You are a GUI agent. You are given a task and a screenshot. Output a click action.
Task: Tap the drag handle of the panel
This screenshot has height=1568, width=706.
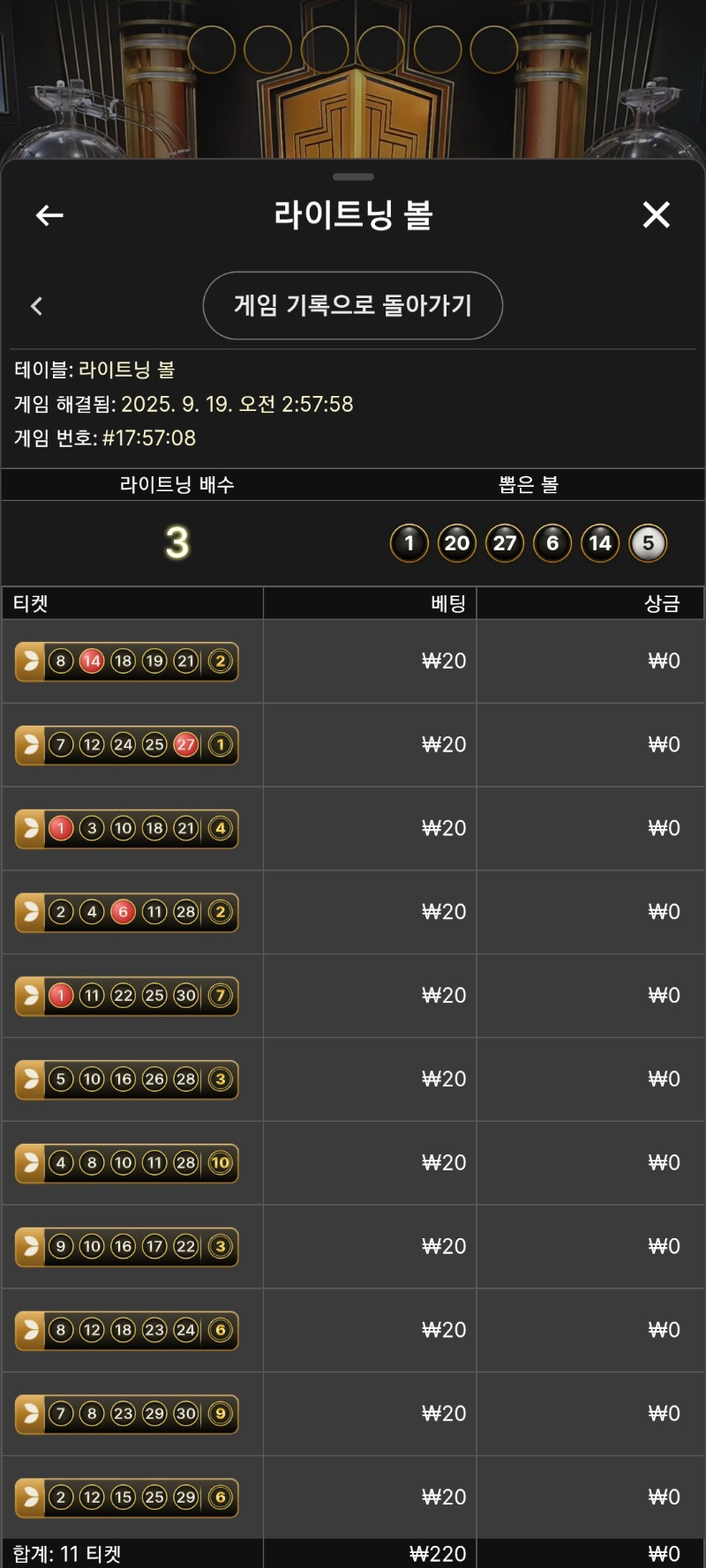click(353, 176)
